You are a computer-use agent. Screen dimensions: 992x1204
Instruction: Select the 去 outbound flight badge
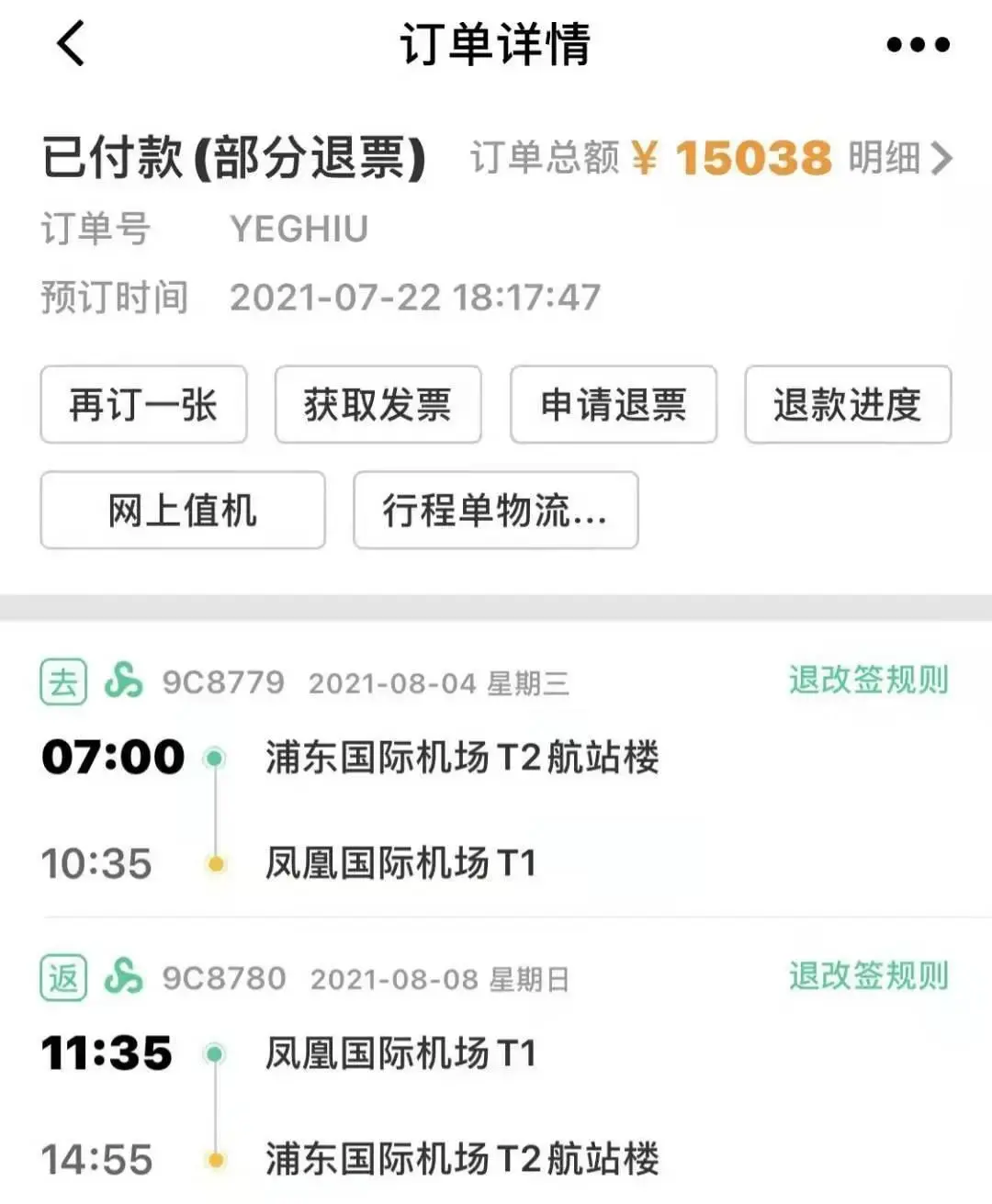pyautogui.click(x=64, y=682)
